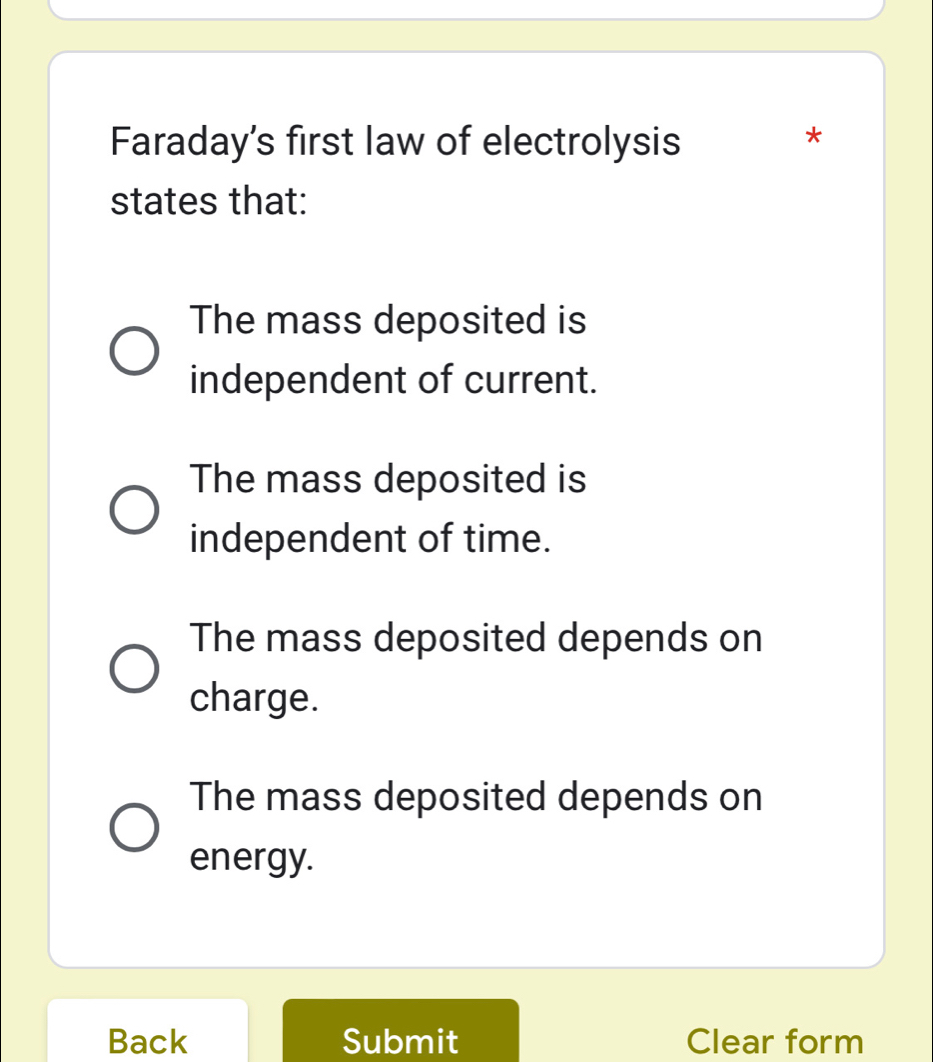
Task: Select the radio button for 'independent of time'
Action: pyautogui.click(x=133, y=509)
